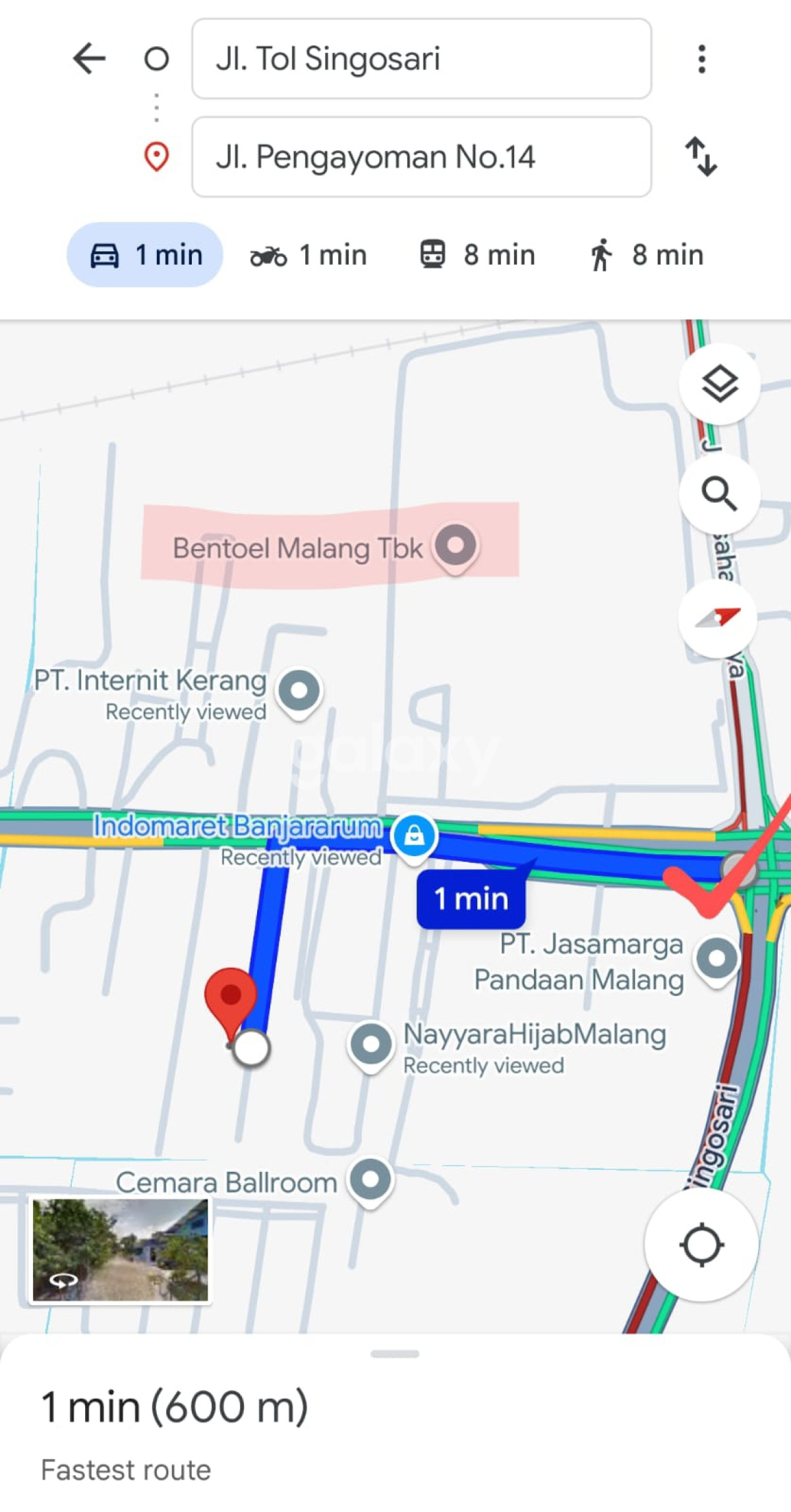View the NayyaraHijabMalang place pin

(x=371, y=1045)
